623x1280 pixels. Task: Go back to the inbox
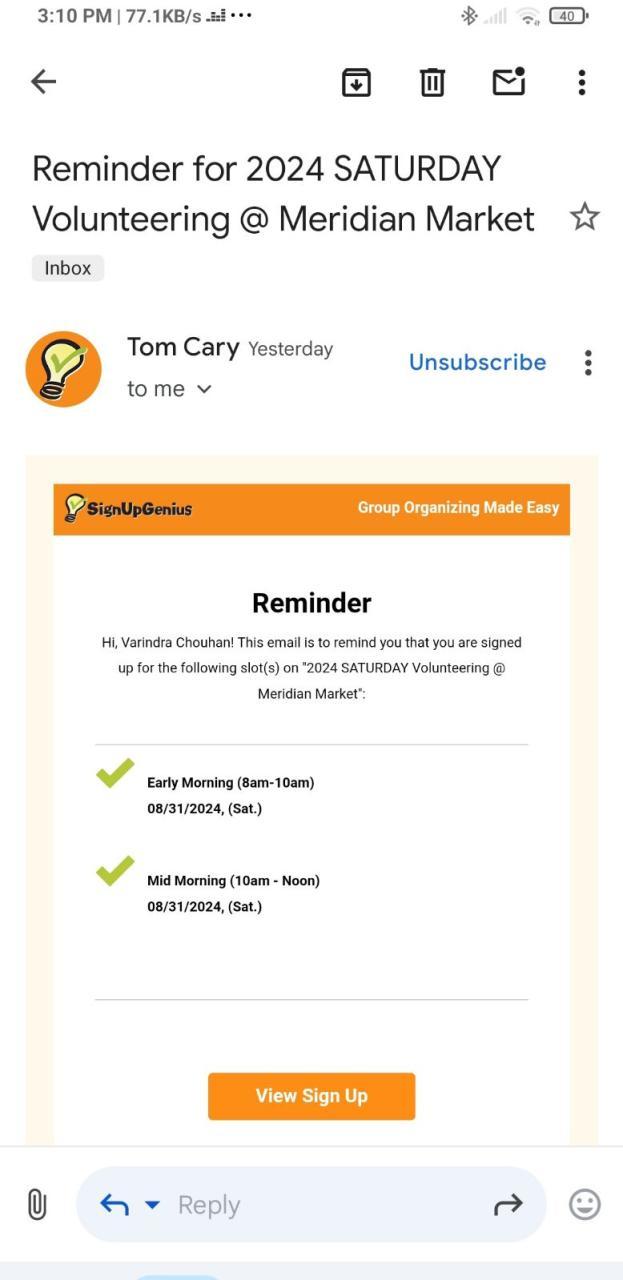(44, 82)
